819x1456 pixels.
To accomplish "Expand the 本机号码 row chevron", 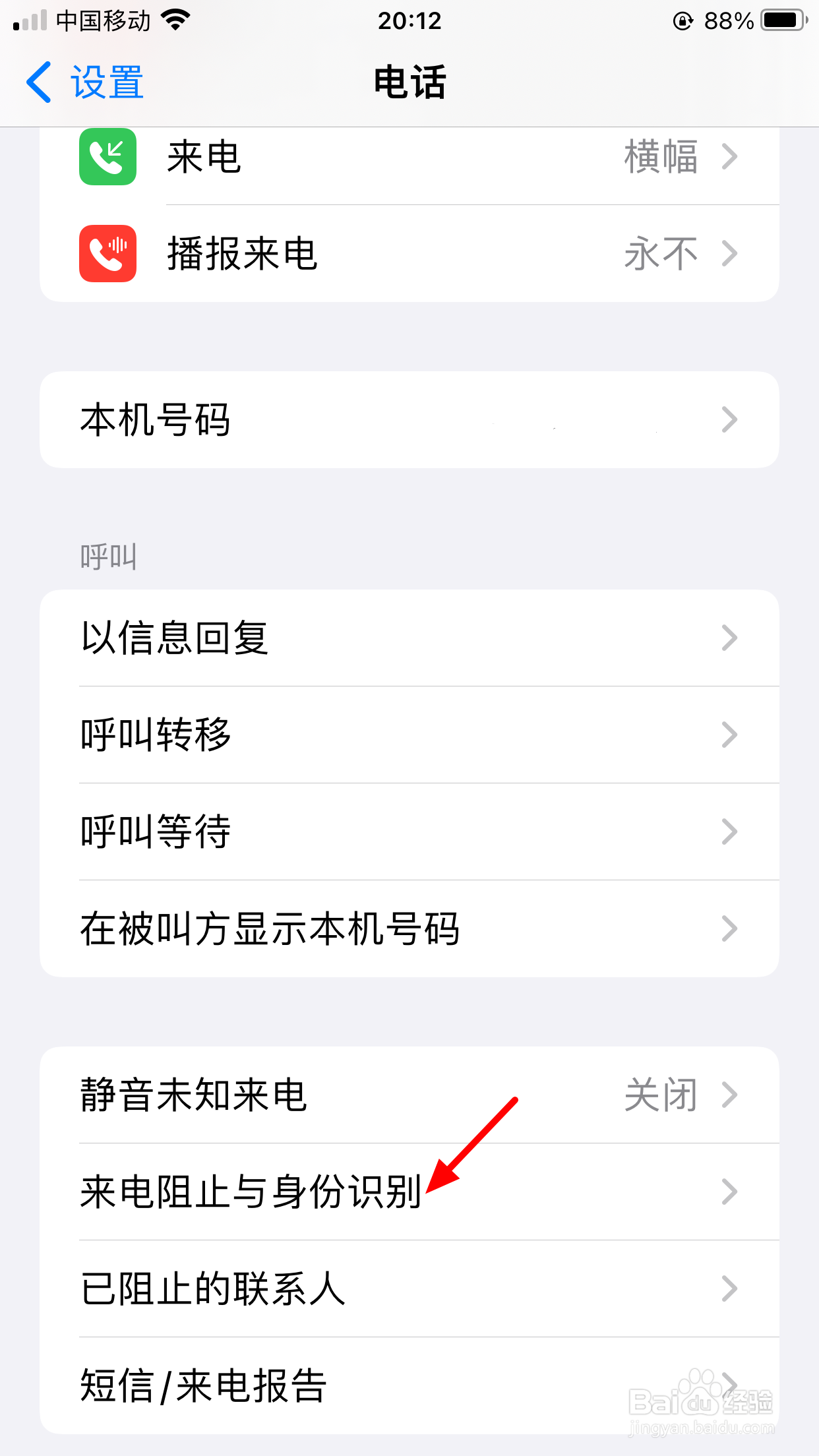I will (729, 419).
